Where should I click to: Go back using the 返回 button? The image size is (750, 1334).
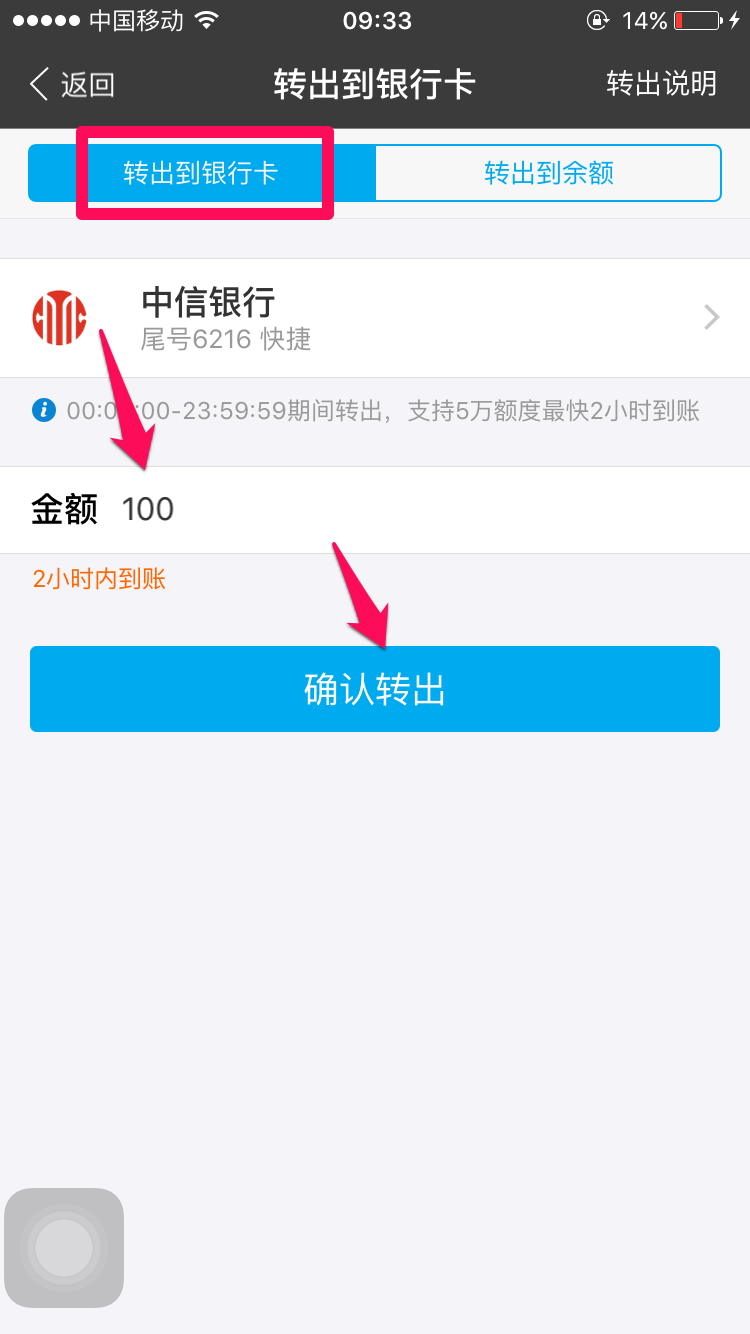tap(72, 84)
